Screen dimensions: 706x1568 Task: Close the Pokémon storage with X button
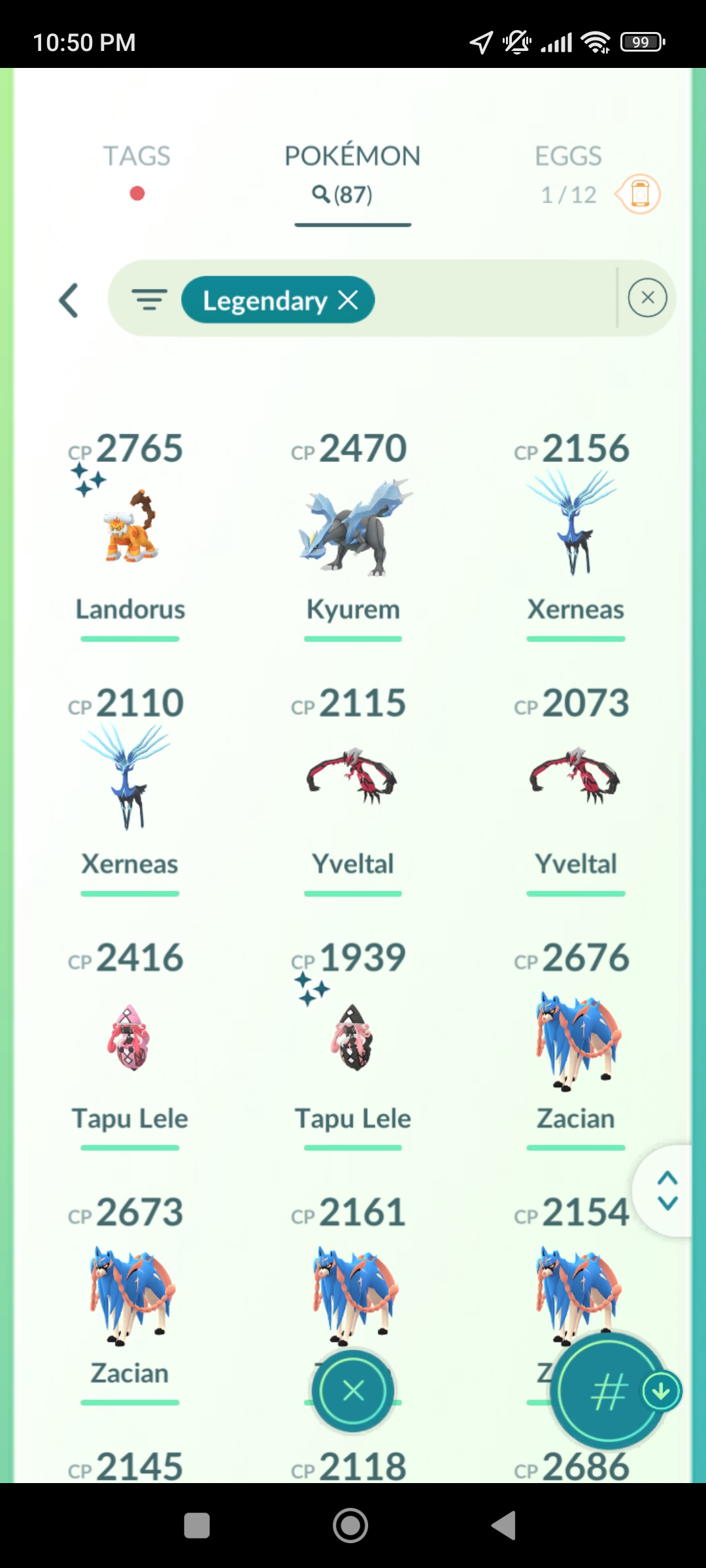click(x=353, y=1391)
